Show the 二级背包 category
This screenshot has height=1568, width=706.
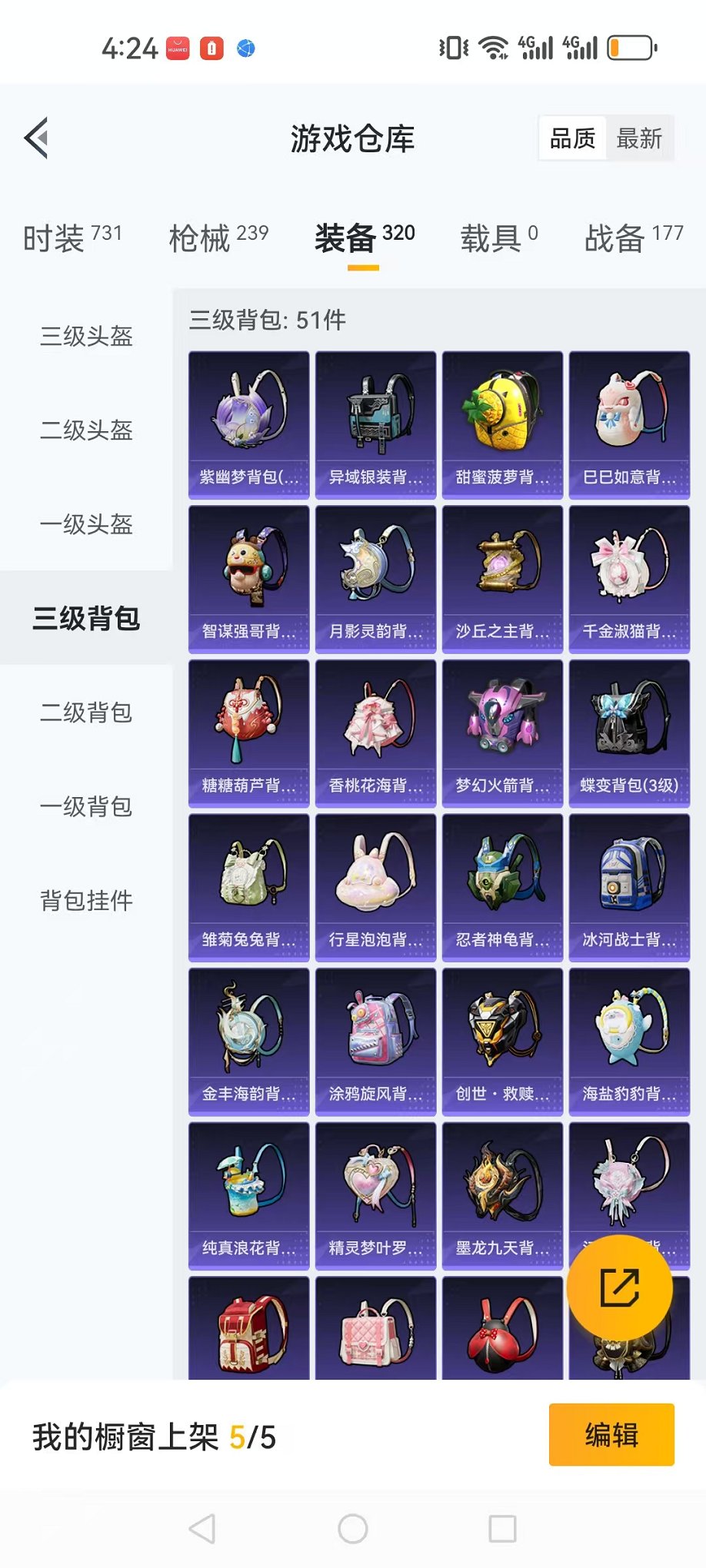[x=86, y=713]
